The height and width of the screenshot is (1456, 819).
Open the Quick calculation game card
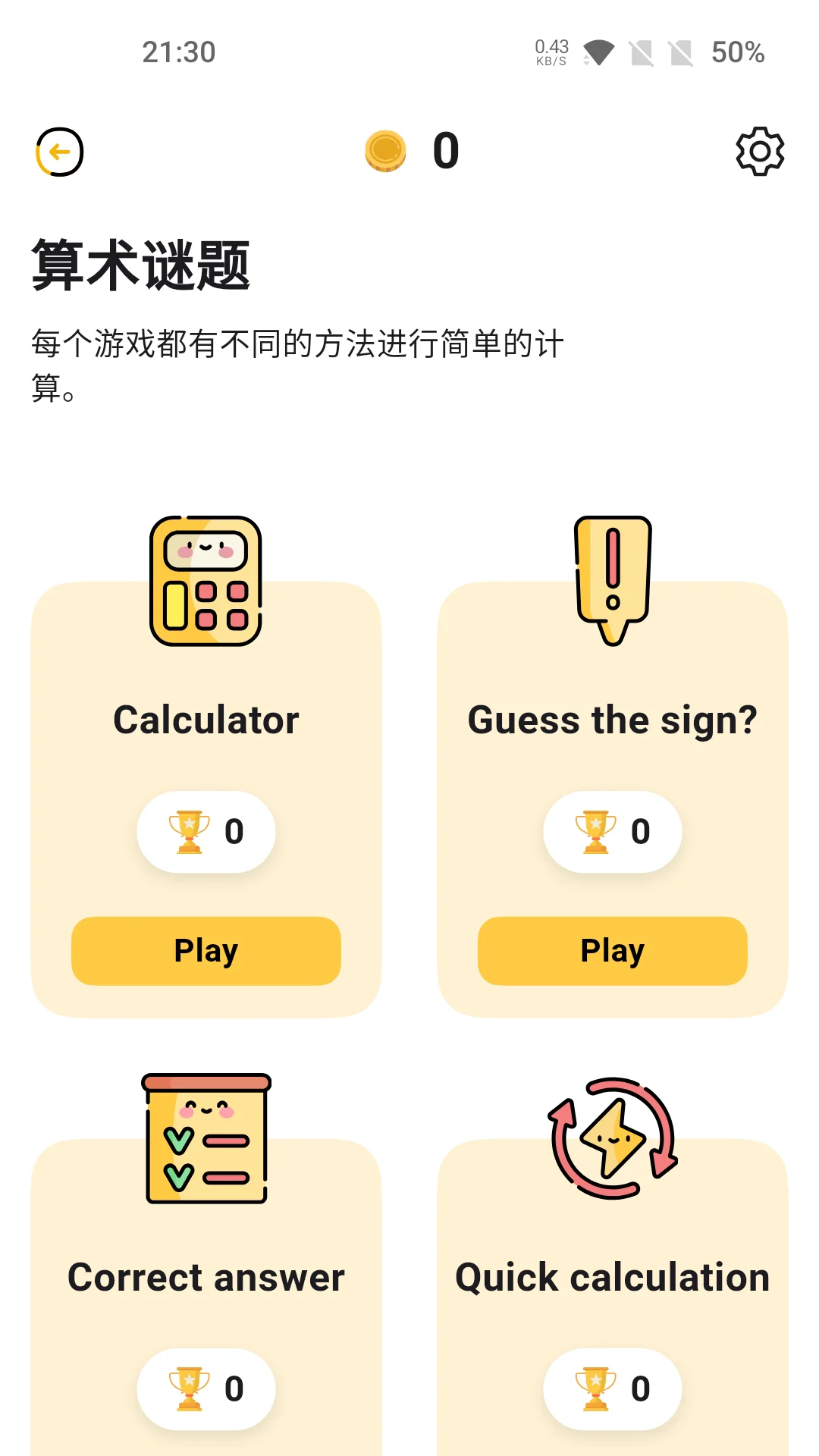pyautogui.click(x=612, y=1289)
